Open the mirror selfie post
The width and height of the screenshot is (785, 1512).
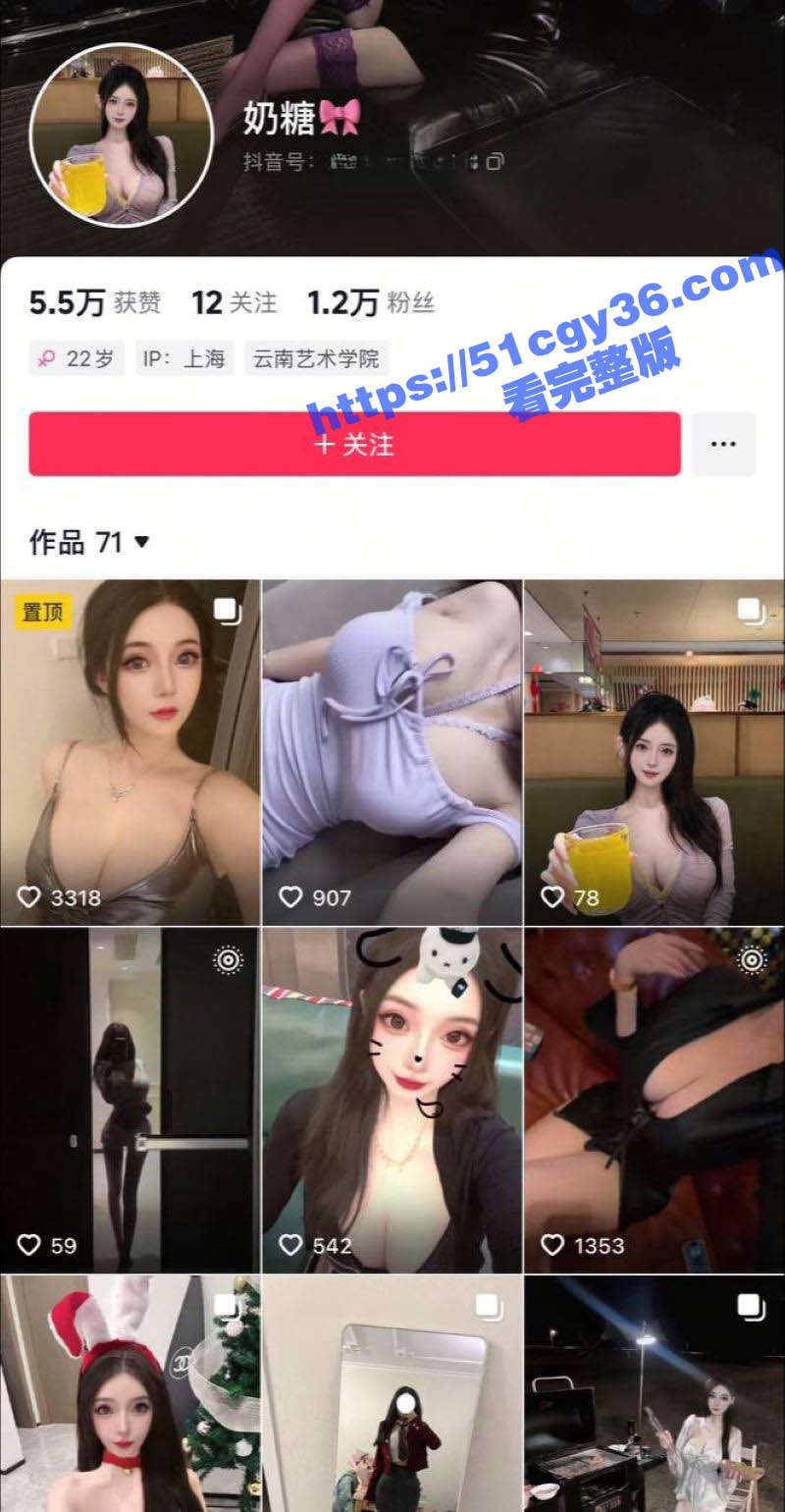[x=392, y=1394]
